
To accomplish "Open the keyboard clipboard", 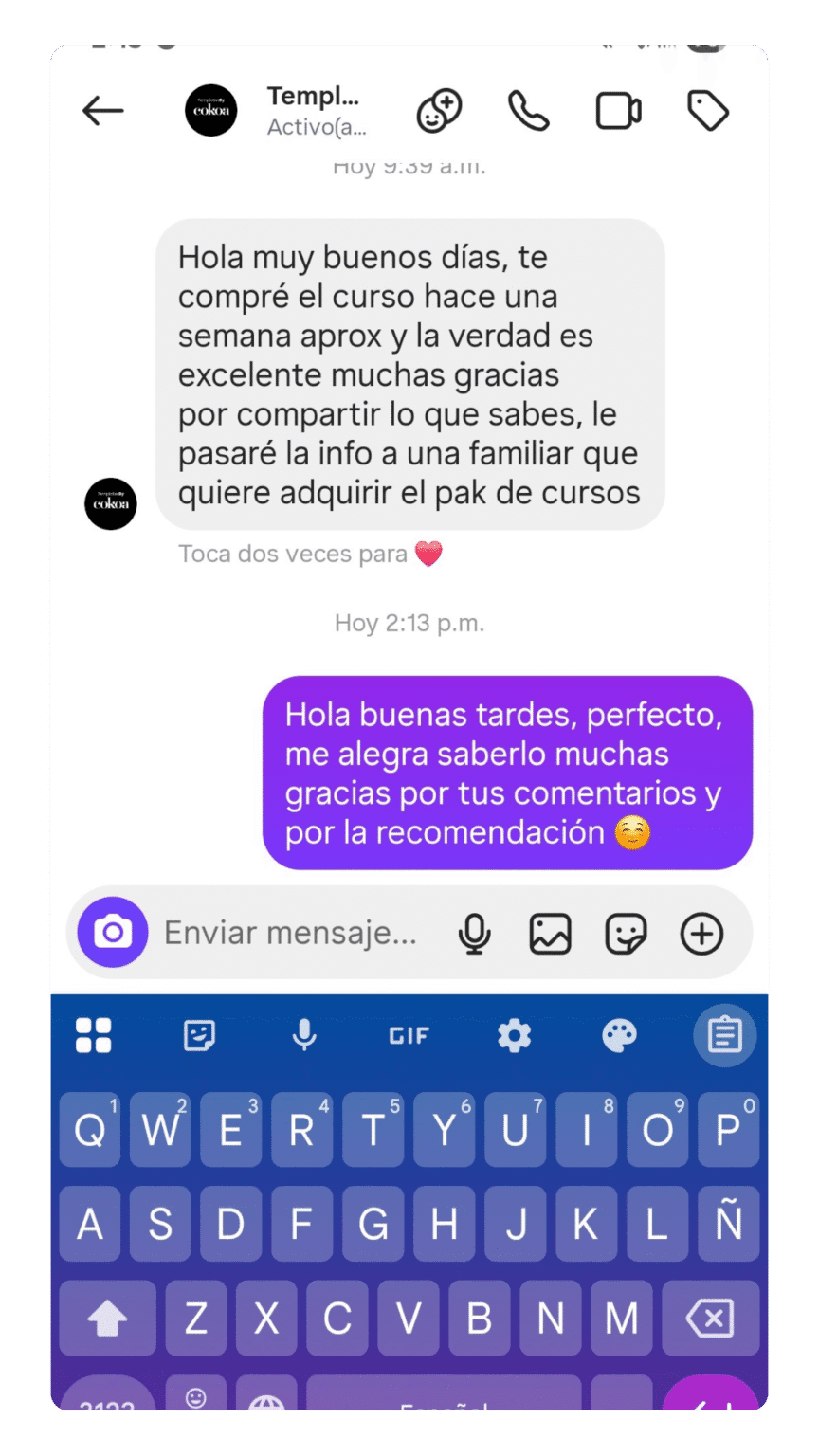I will pos(723,1036).
